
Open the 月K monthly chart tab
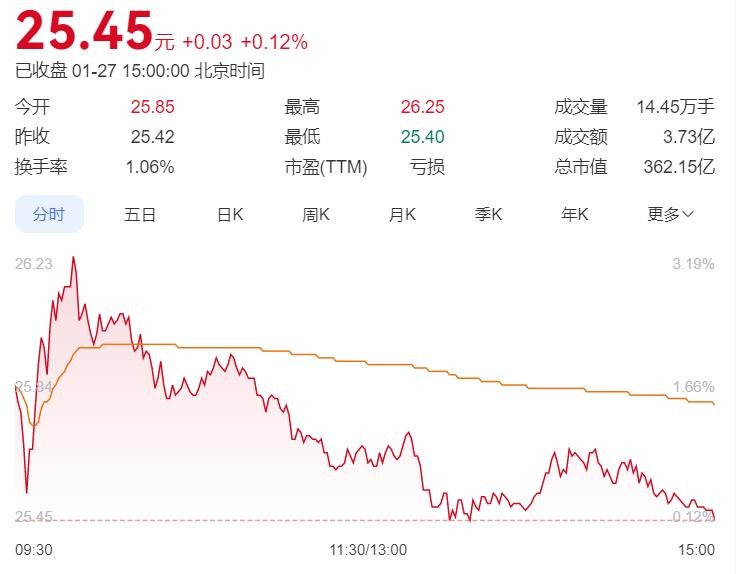point(402,214)
